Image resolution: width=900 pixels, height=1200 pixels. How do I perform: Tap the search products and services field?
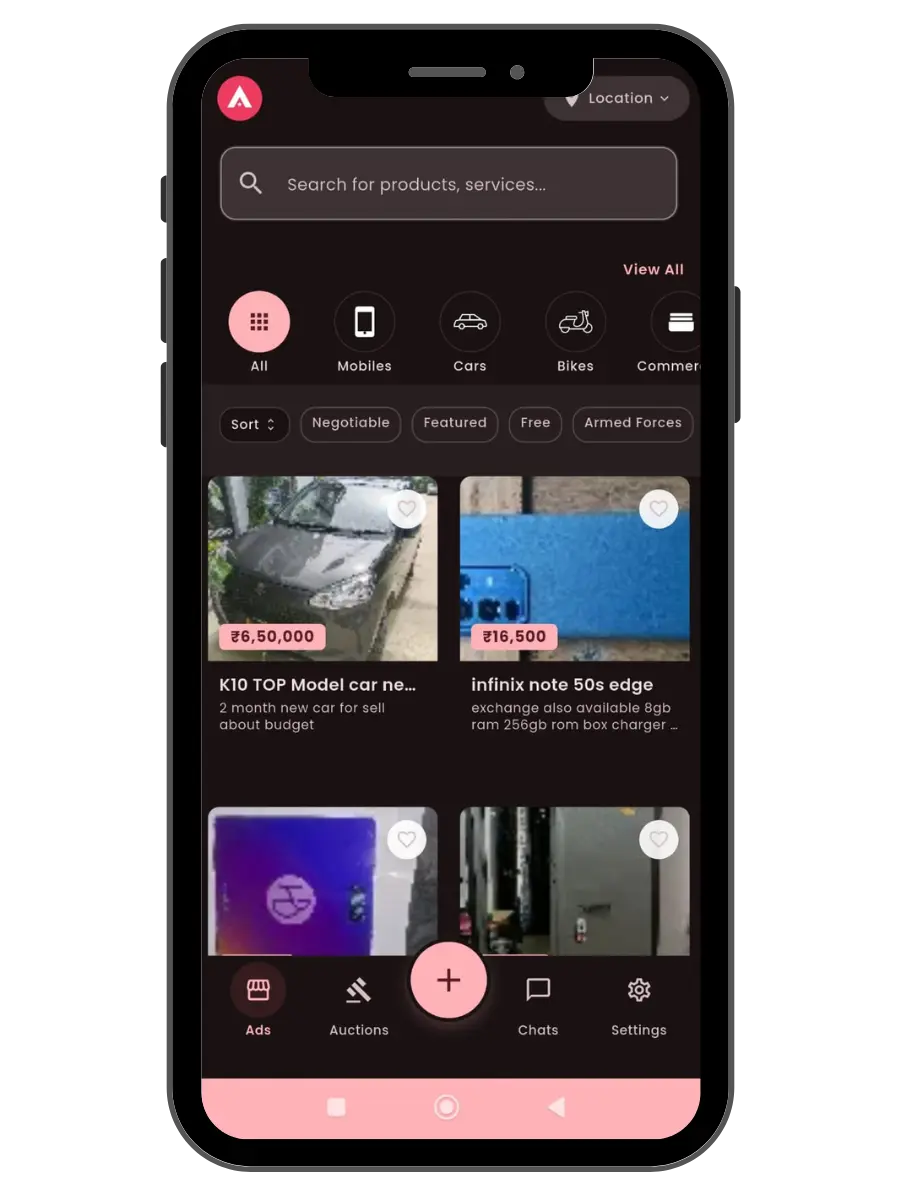pyautogui.click(x=448, y=184)
